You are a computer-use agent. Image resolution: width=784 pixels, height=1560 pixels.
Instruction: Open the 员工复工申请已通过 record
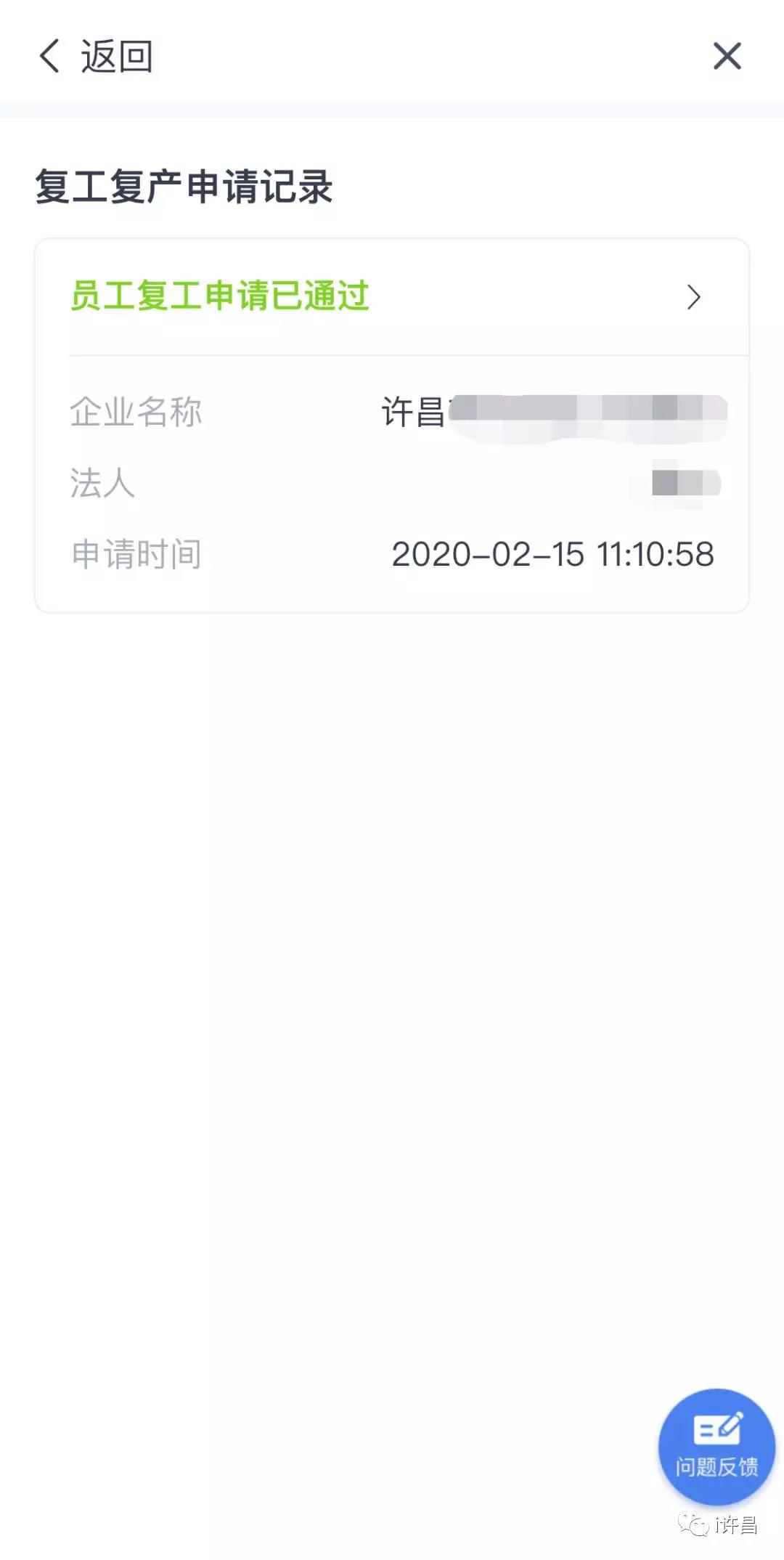391,297
